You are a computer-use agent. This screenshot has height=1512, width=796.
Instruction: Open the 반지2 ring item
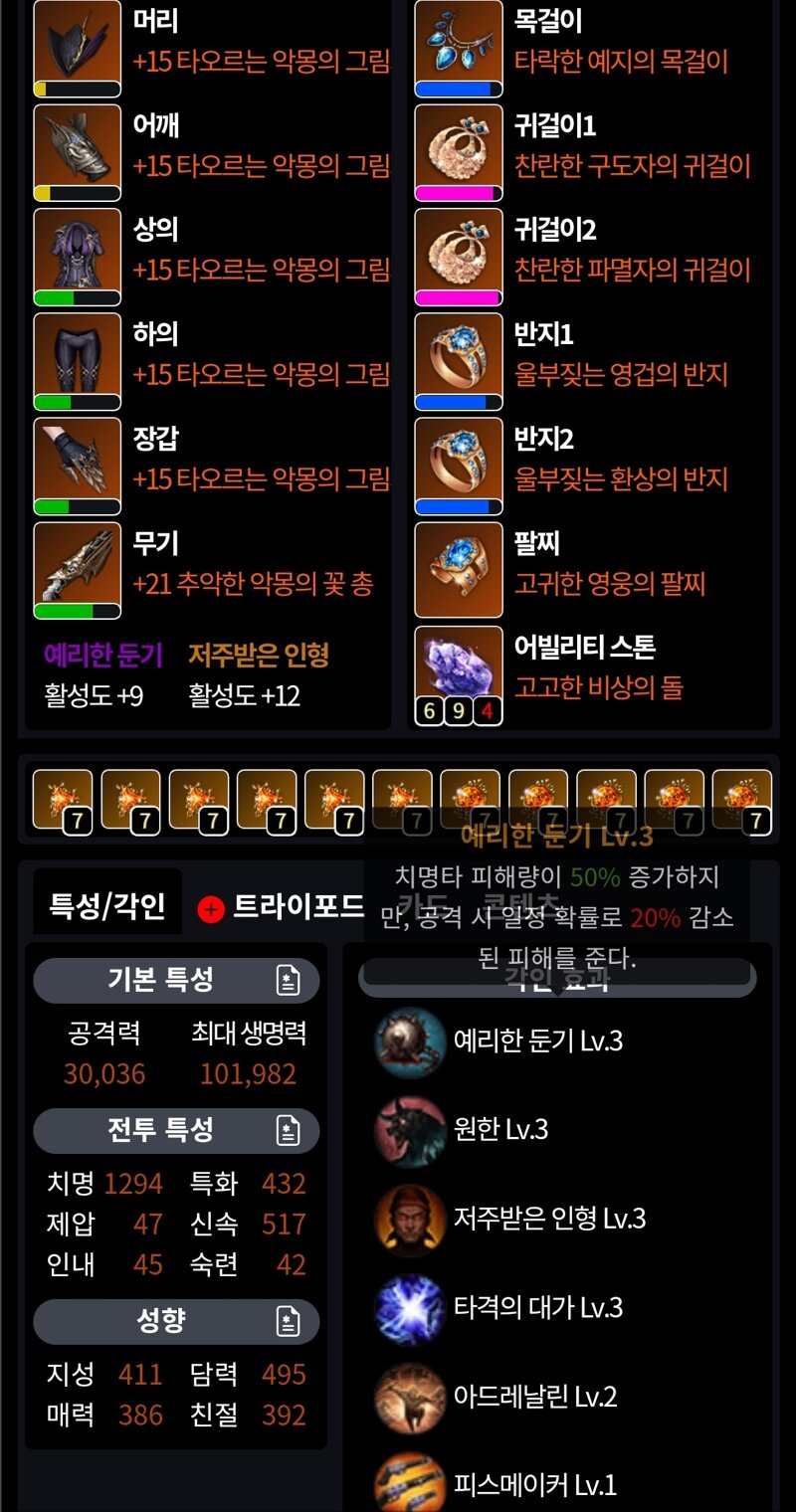point(459,465)
